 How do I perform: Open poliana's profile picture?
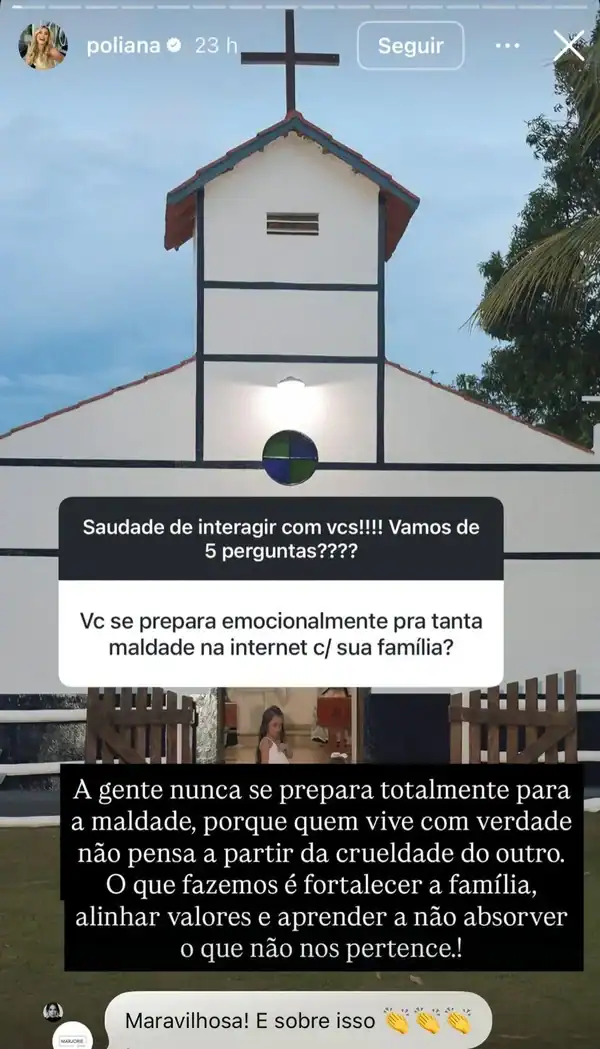pos(43,46)
